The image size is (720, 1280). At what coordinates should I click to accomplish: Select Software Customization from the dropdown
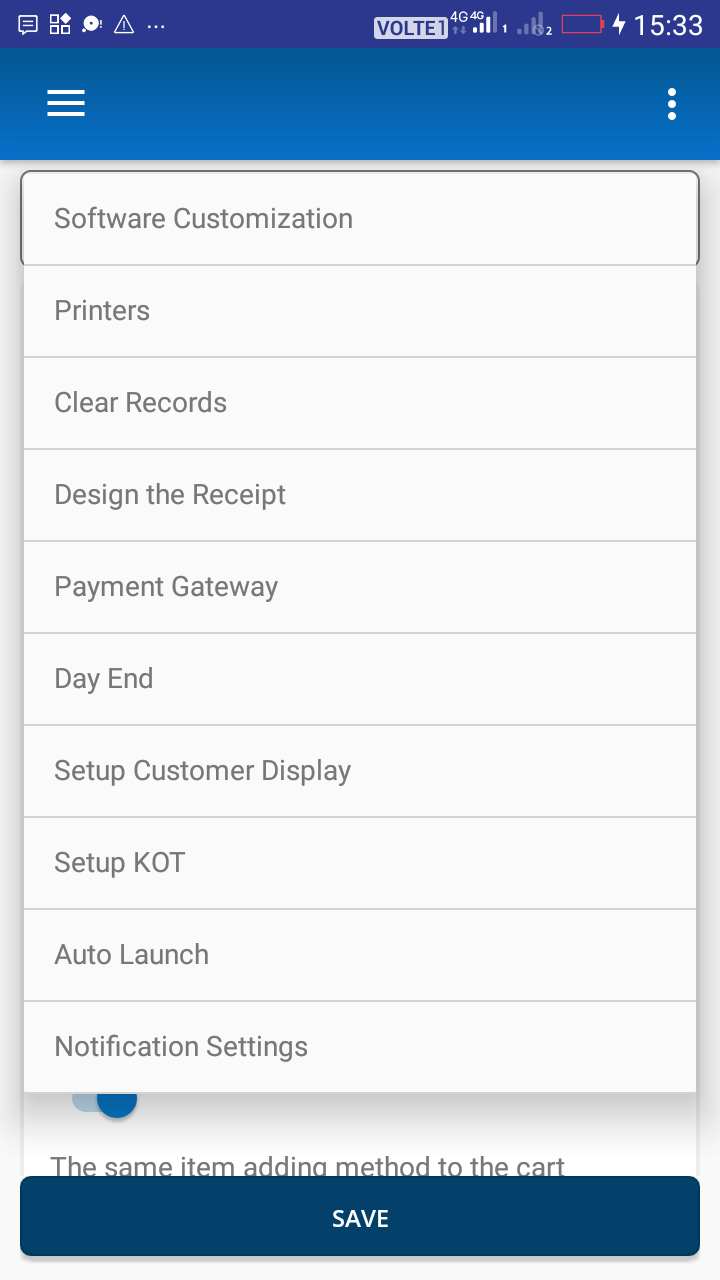coord(360,219)
